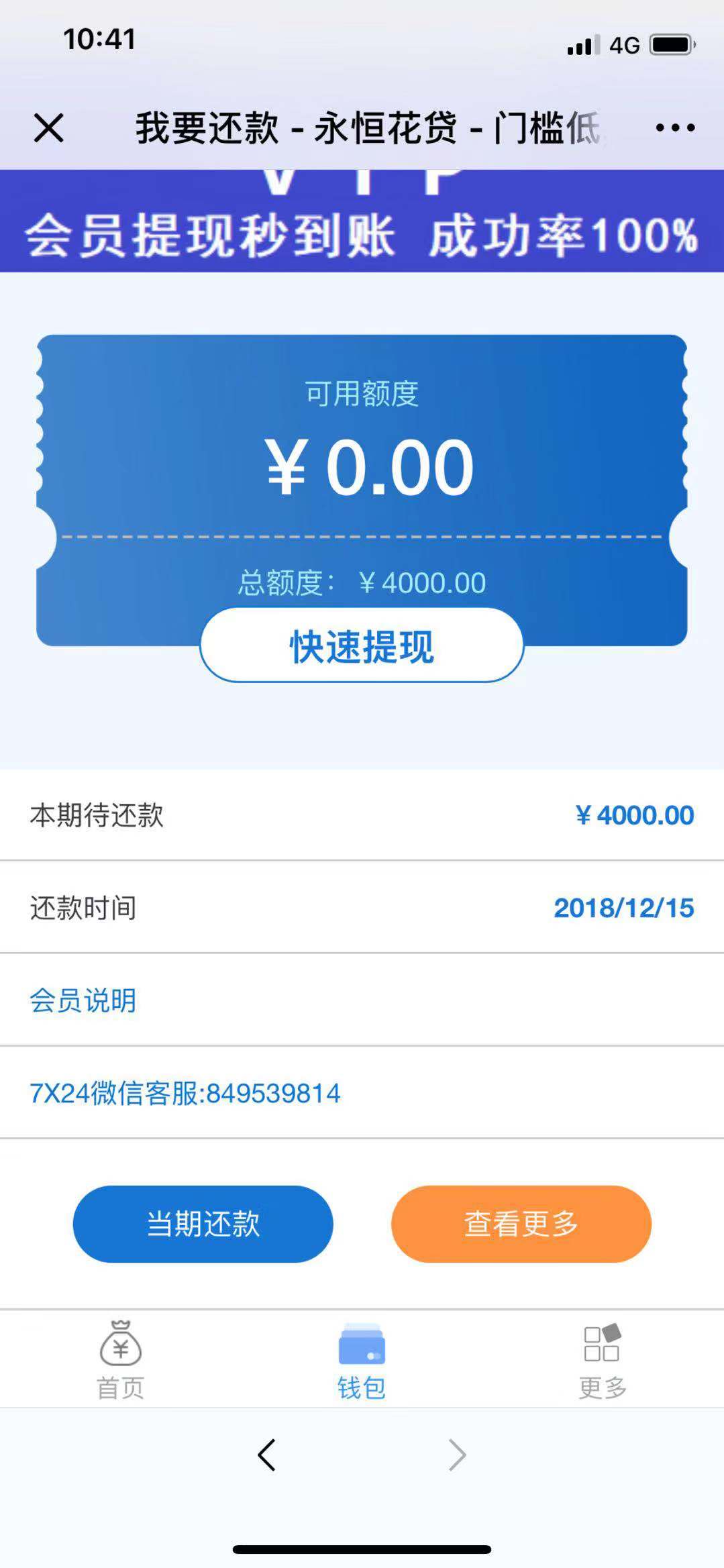Tap the VIP 会员提现秒到账 banner
Viewport: 724px width, 1568px height.
362,221
